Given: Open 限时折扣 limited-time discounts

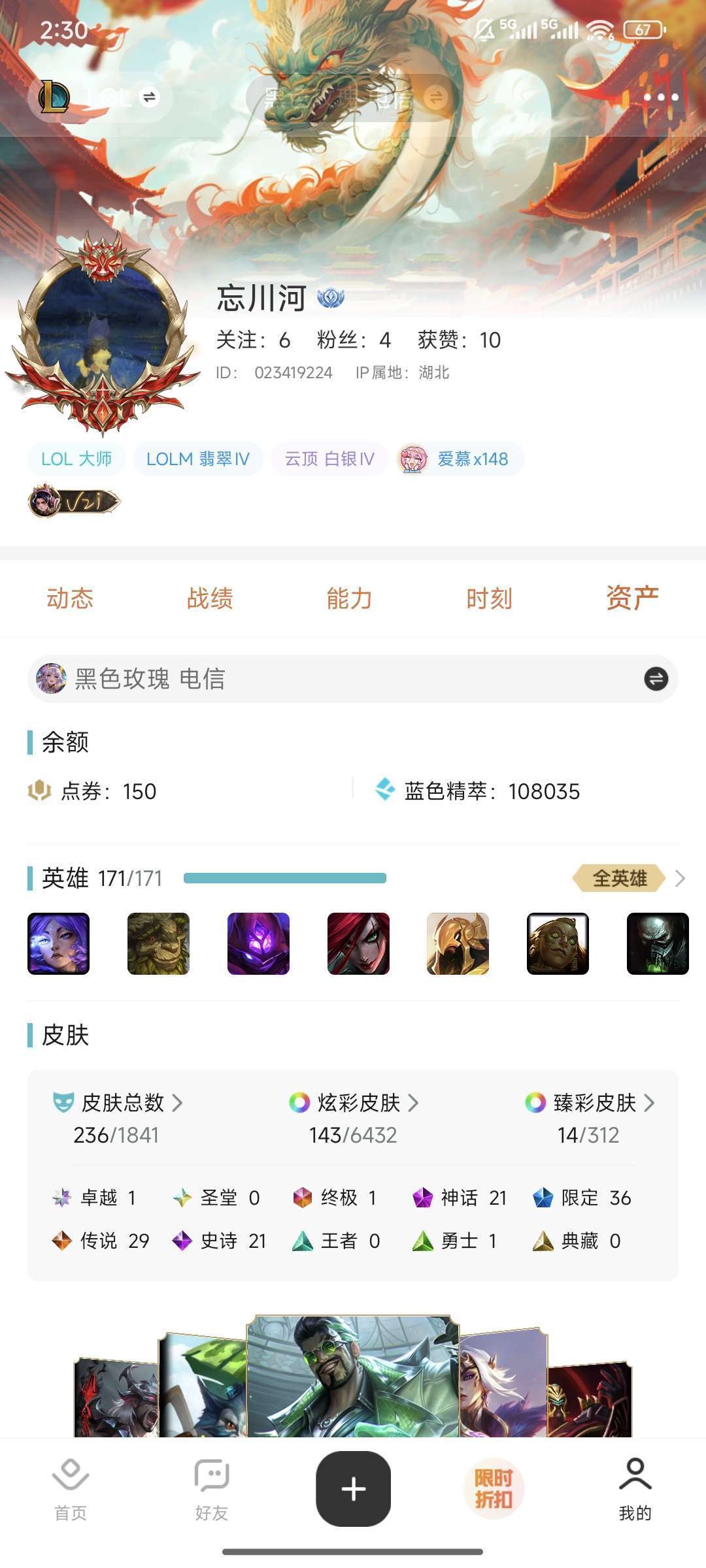Looking at the screenshot, I should (494, 1488).
